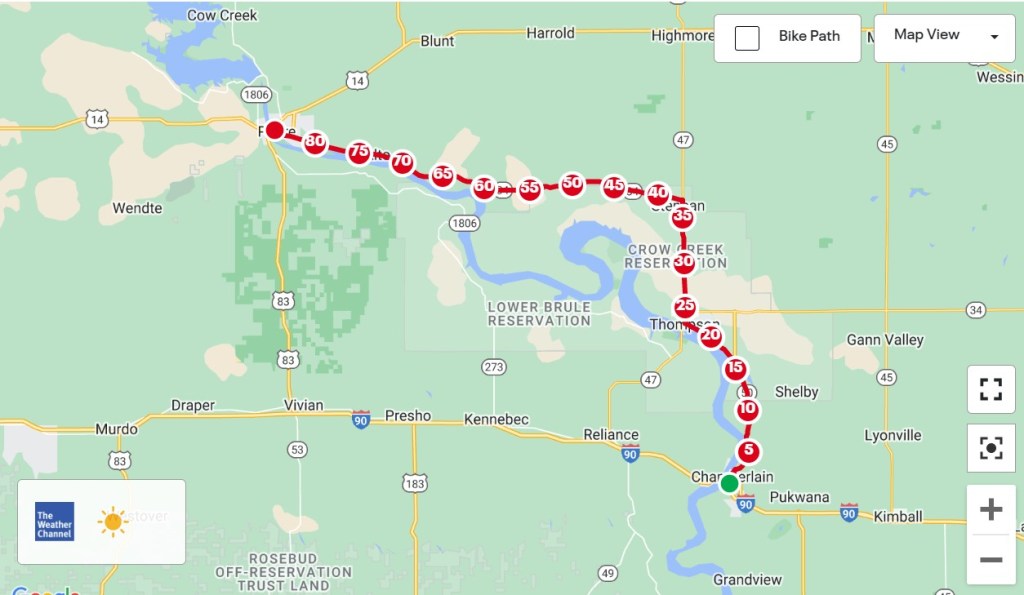Enable the Bike Path checkbox

pos(747,38)
